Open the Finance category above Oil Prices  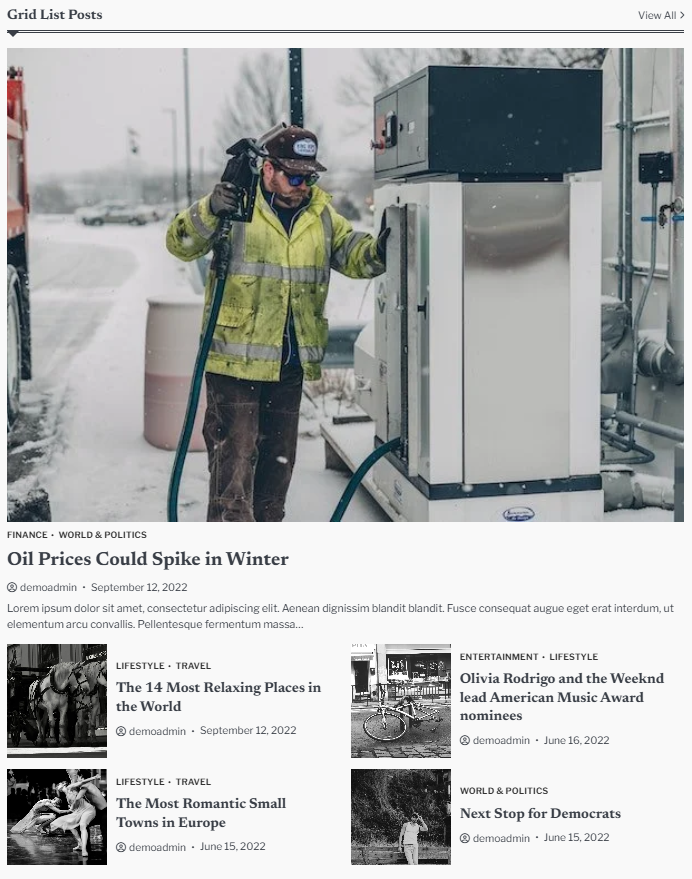point(27,535)
